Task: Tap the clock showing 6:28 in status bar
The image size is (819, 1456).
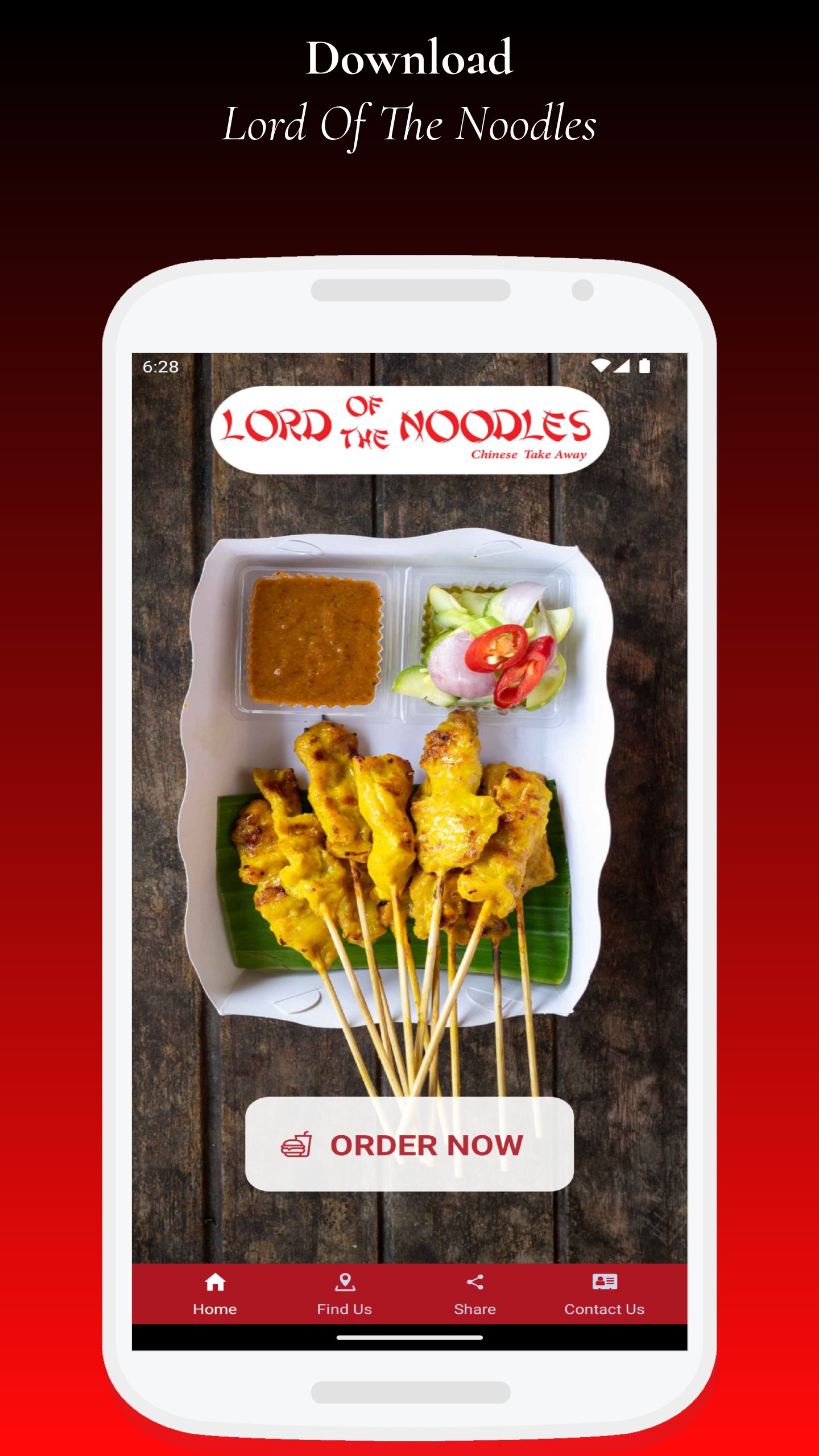Action: (161, 367)
